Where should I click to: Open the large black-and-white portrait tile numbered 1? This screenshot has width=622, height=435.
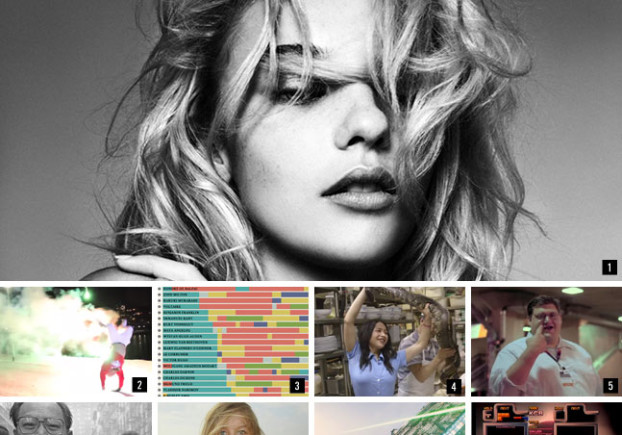[311, 140]
